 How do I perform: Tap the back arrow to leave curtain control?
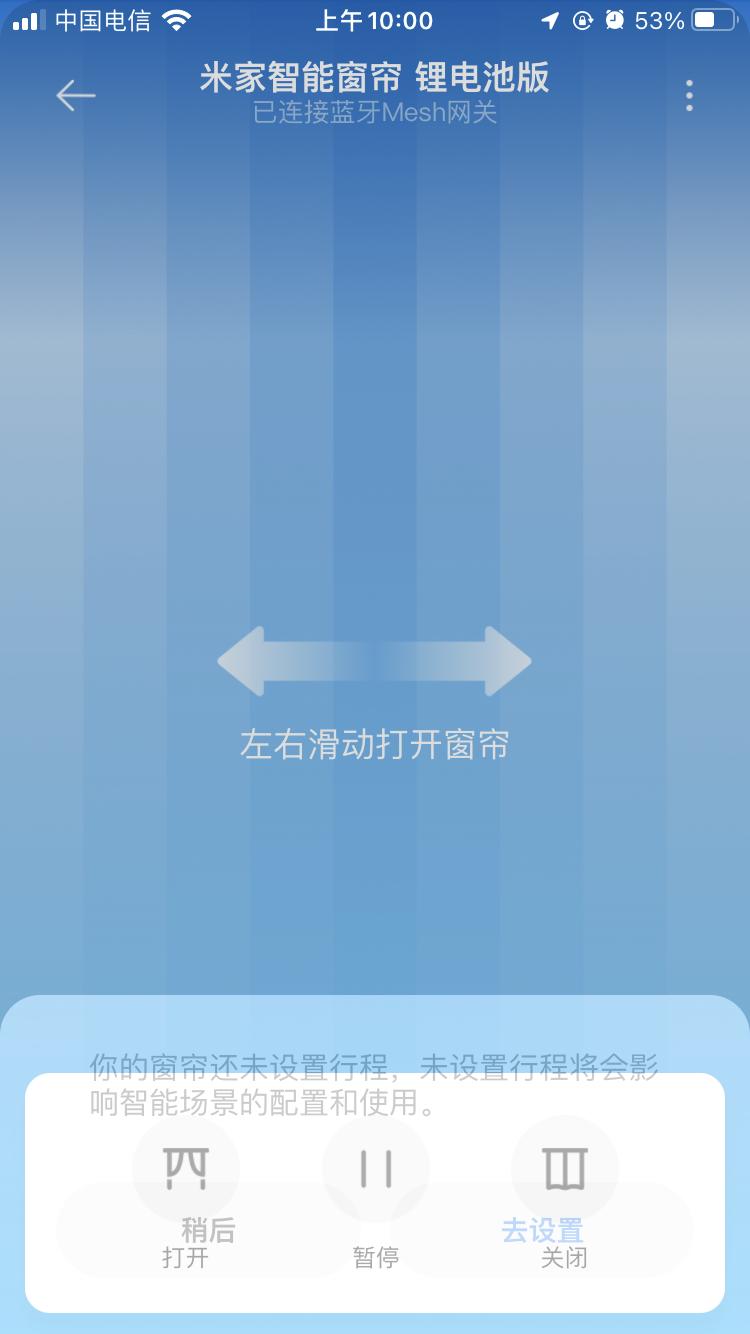pyautogui.click(x=75, y=95)
